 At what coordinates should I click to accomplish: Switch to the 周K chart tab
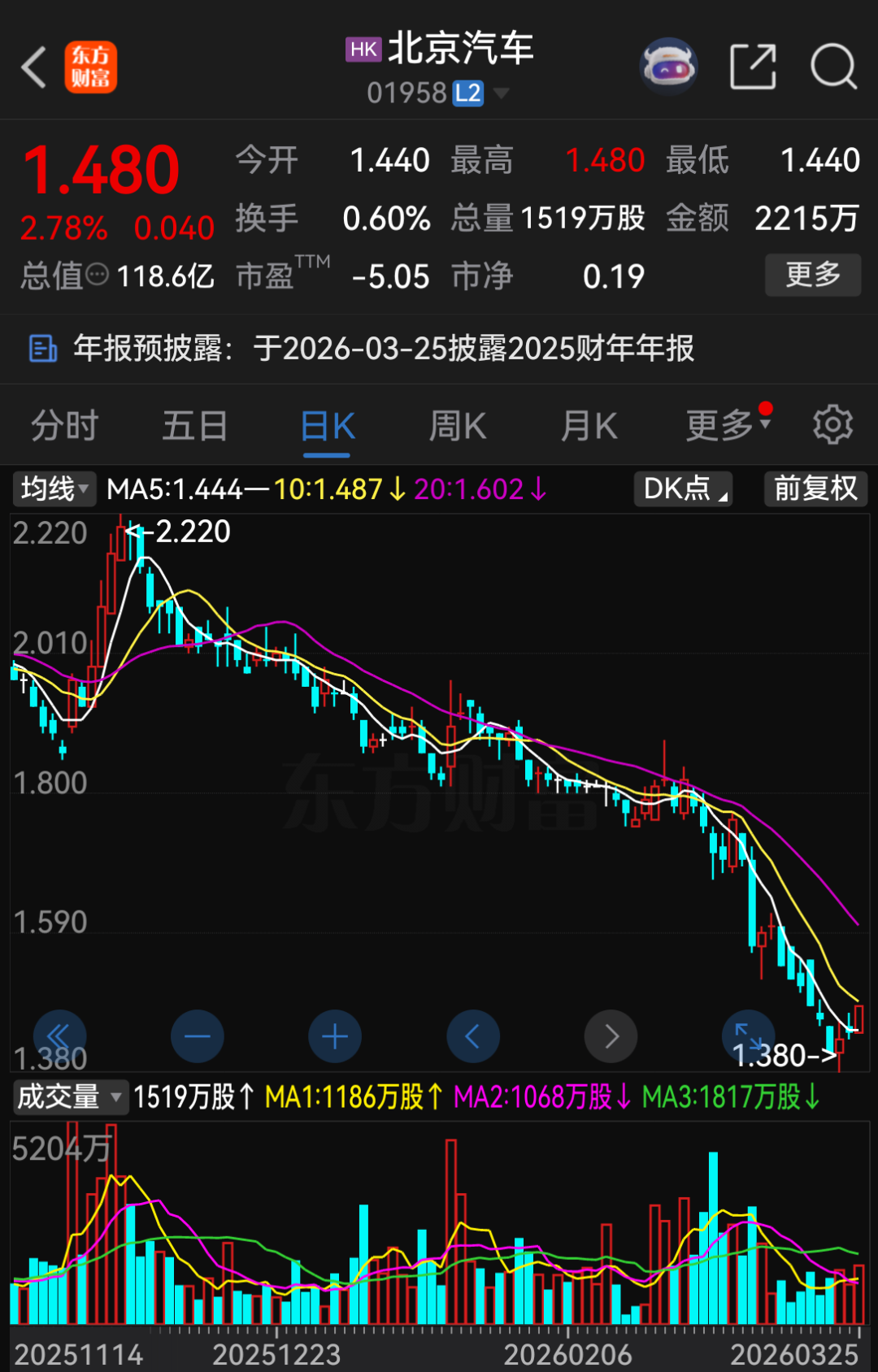[x=456, y=424]
